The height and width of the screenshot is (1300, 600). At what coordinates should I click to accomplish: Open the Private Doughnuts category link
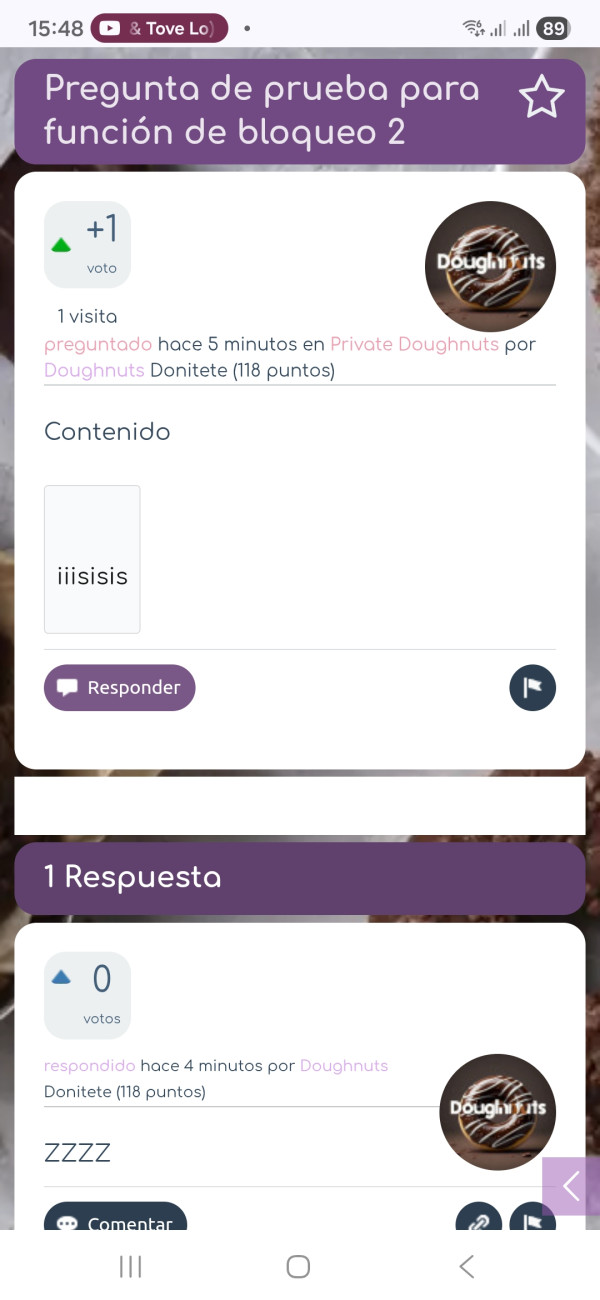[x=414, y=345]
